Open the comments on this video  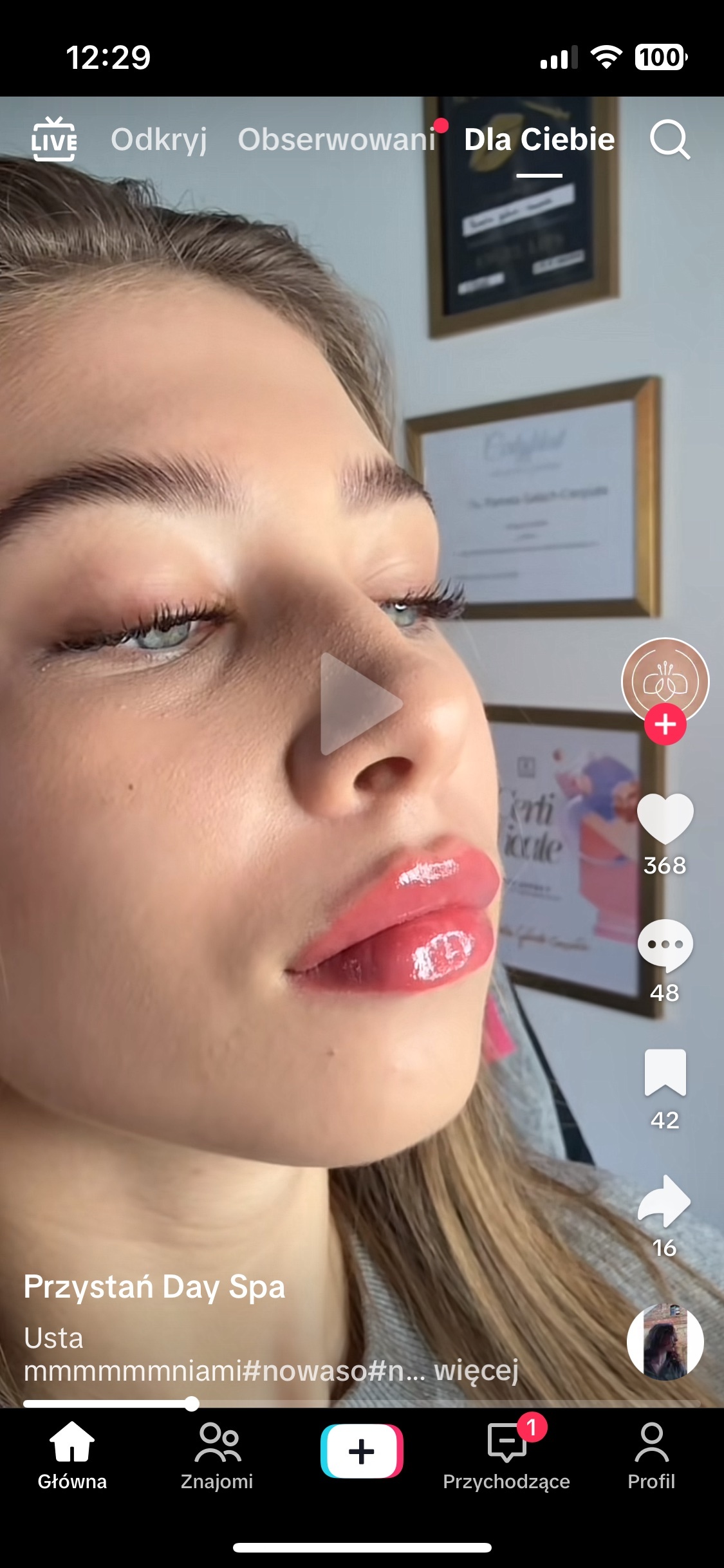tap(665, 945)
